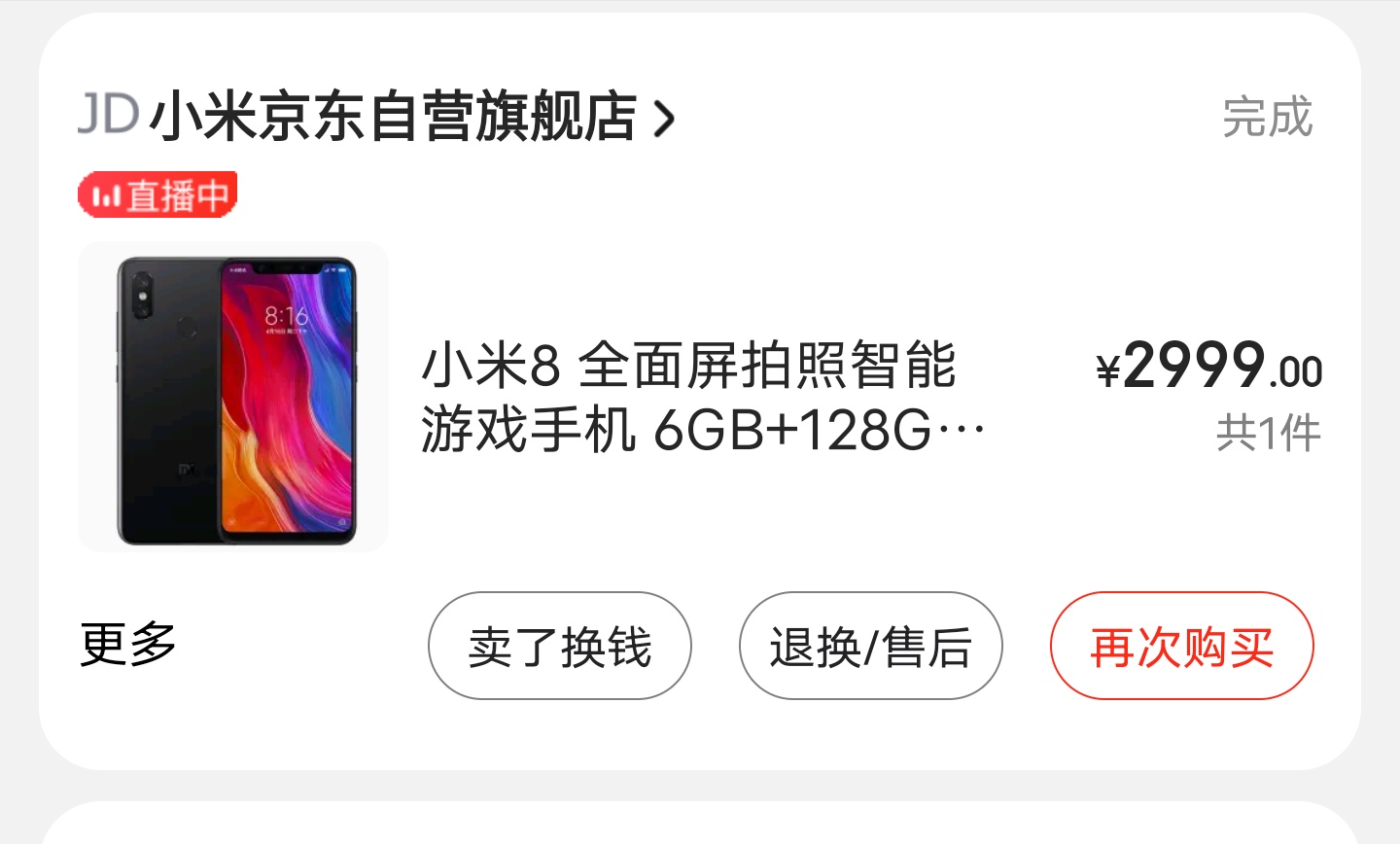Viewport: 1400px width, 844px height.
Task: View the 小米8 全面屏 order details
Action: pos(700,397)
